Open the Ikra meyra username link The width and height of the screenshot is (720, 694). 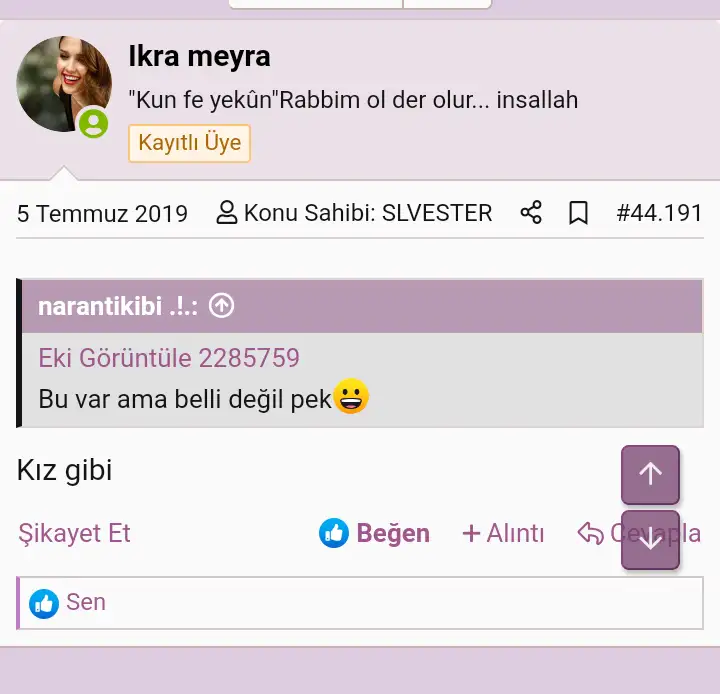[x=199, y=56]
